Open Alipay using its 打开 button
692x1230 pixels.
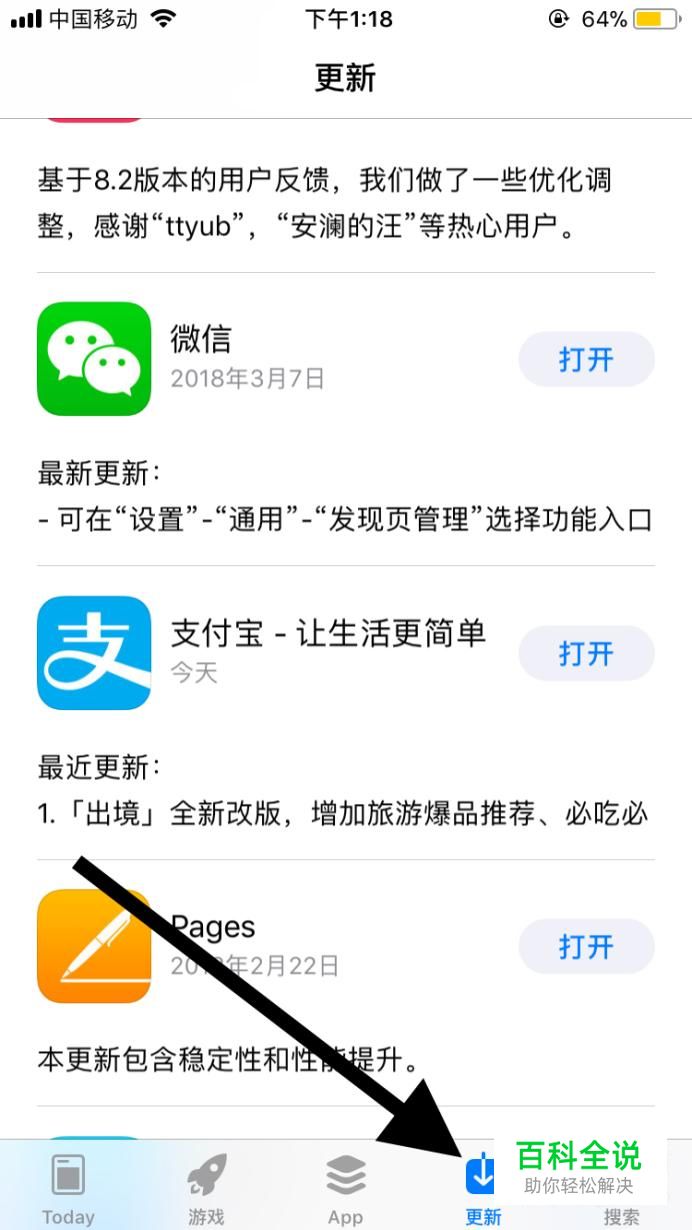click(x=586, y=653)
